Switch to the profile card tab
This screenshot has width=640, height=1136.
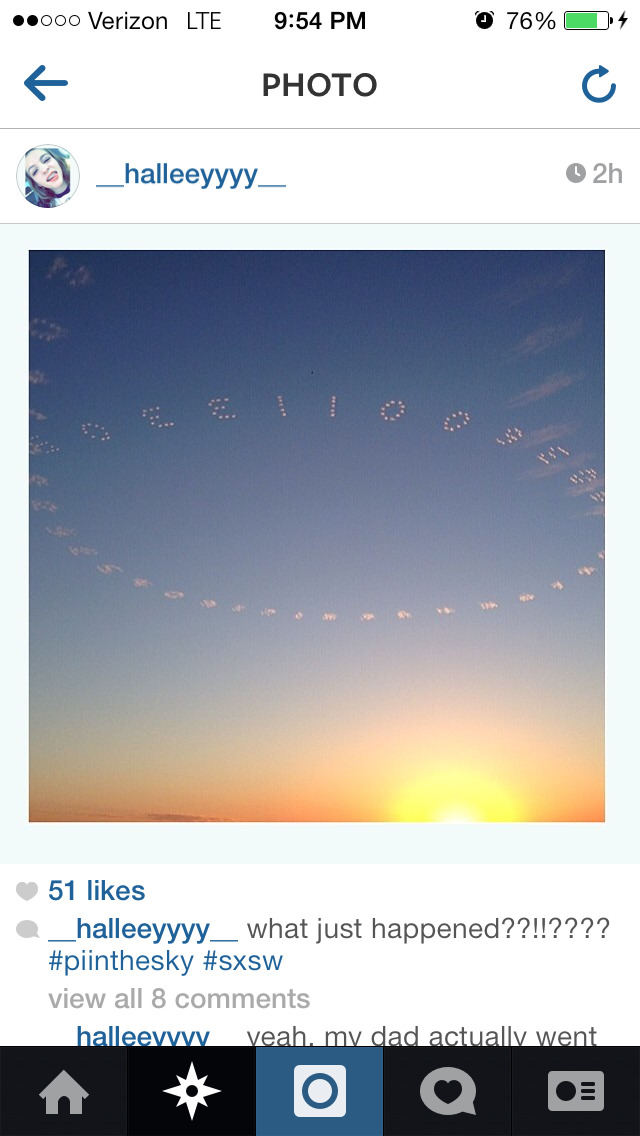(576, 1092)
